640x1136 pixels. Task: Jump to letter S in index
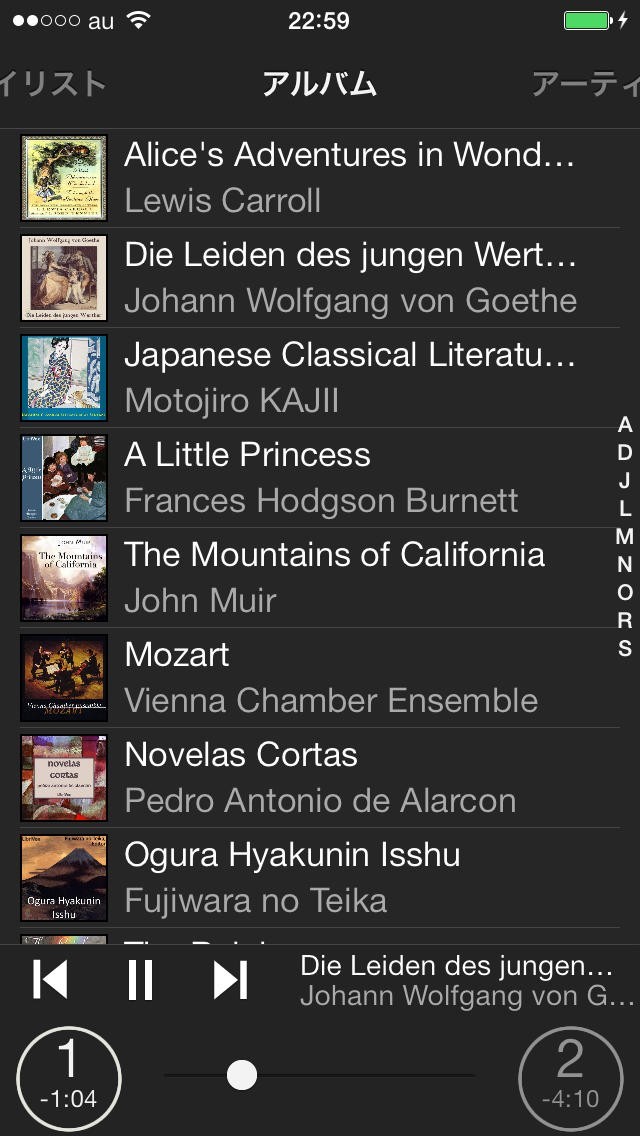[625, 648]
